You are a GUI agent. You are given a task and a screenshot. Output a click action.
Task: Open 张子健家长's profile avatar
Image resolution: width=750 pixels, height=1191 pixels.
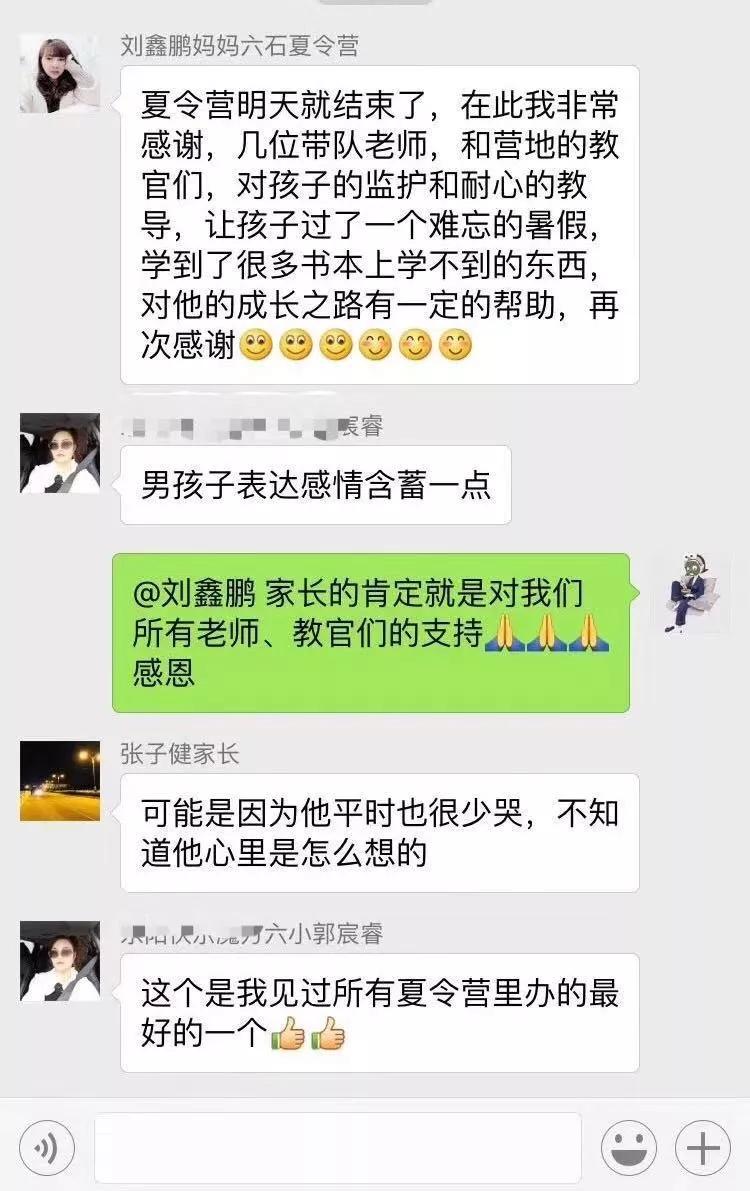pyautogui.click(x=60, y=781)
